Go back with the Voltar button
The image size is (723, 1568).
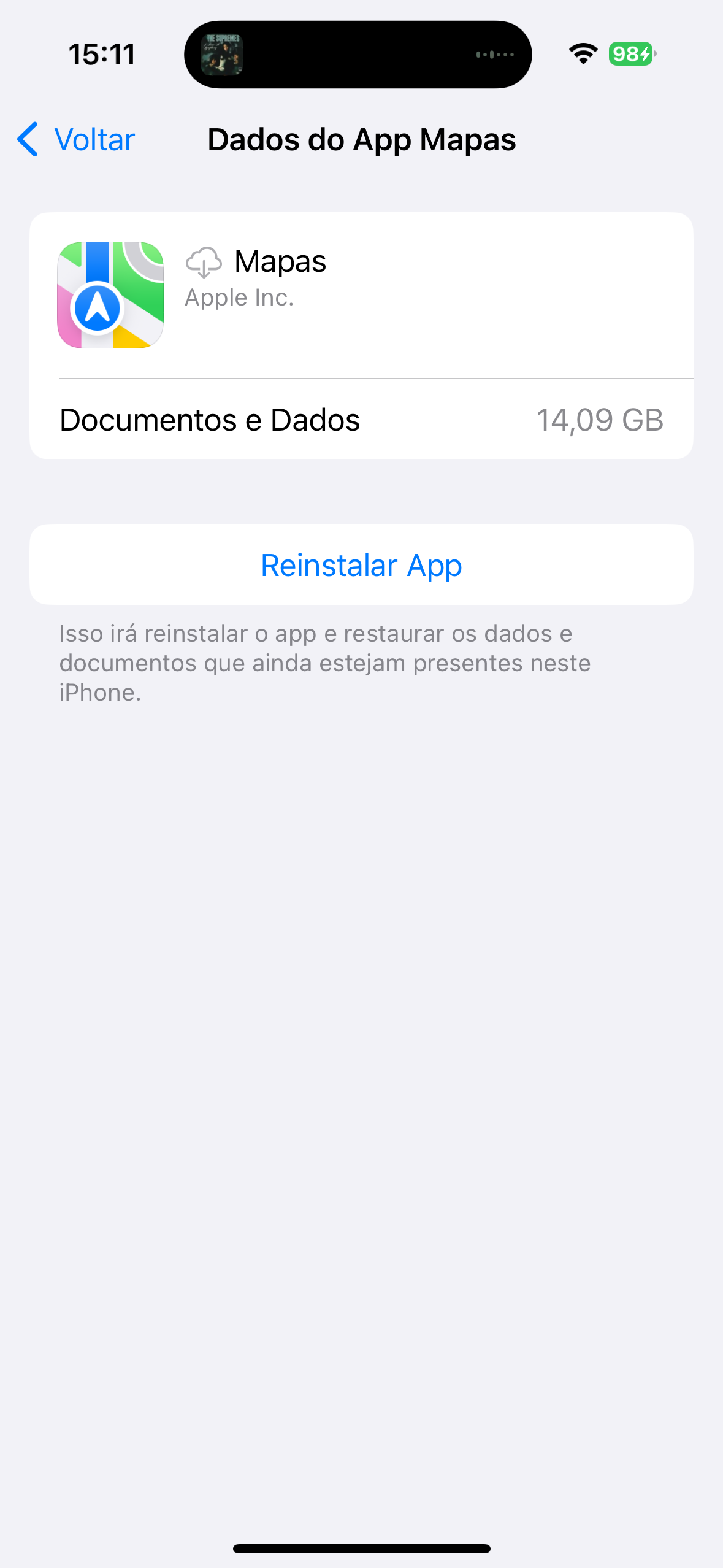tap(77, 140)
